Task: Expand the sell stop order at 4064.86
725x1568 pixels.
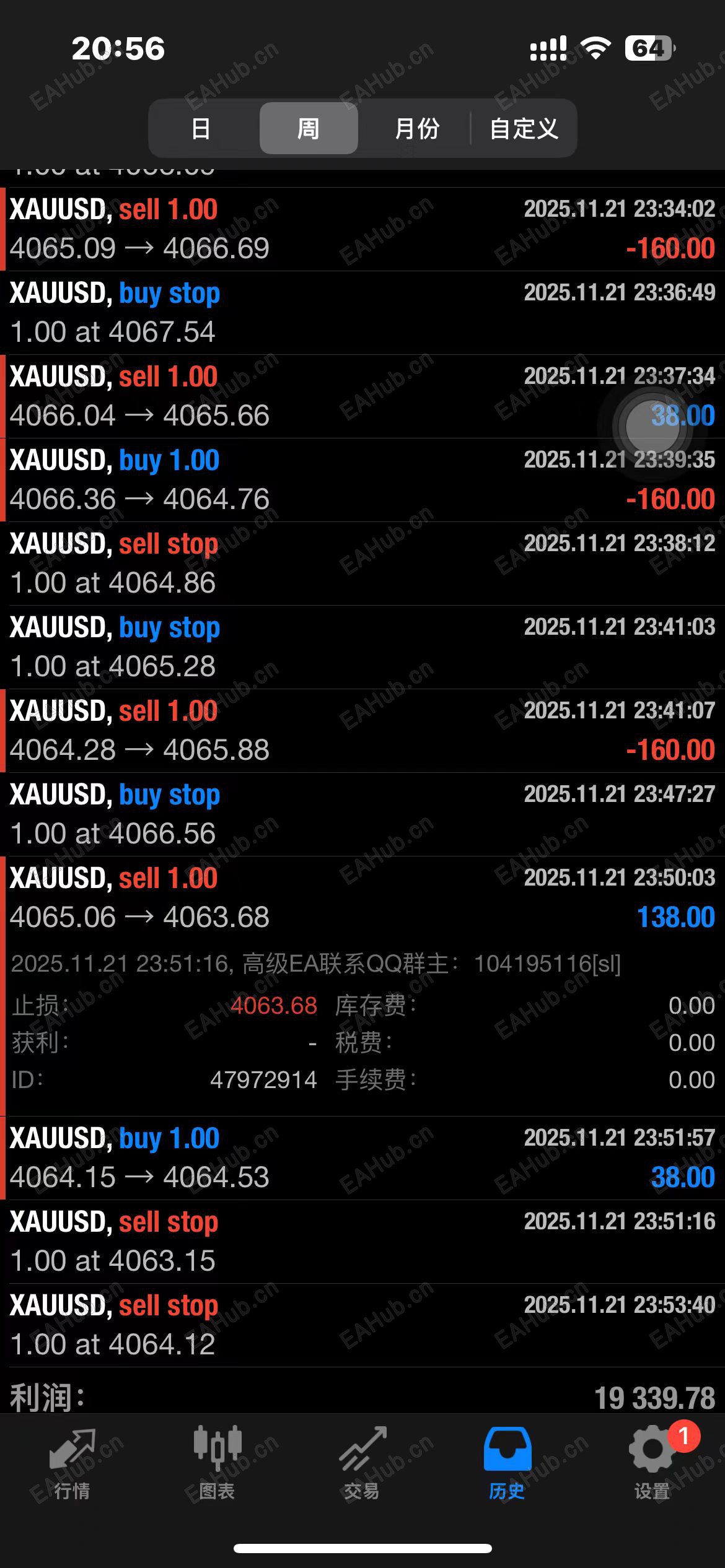Action: 362,564
